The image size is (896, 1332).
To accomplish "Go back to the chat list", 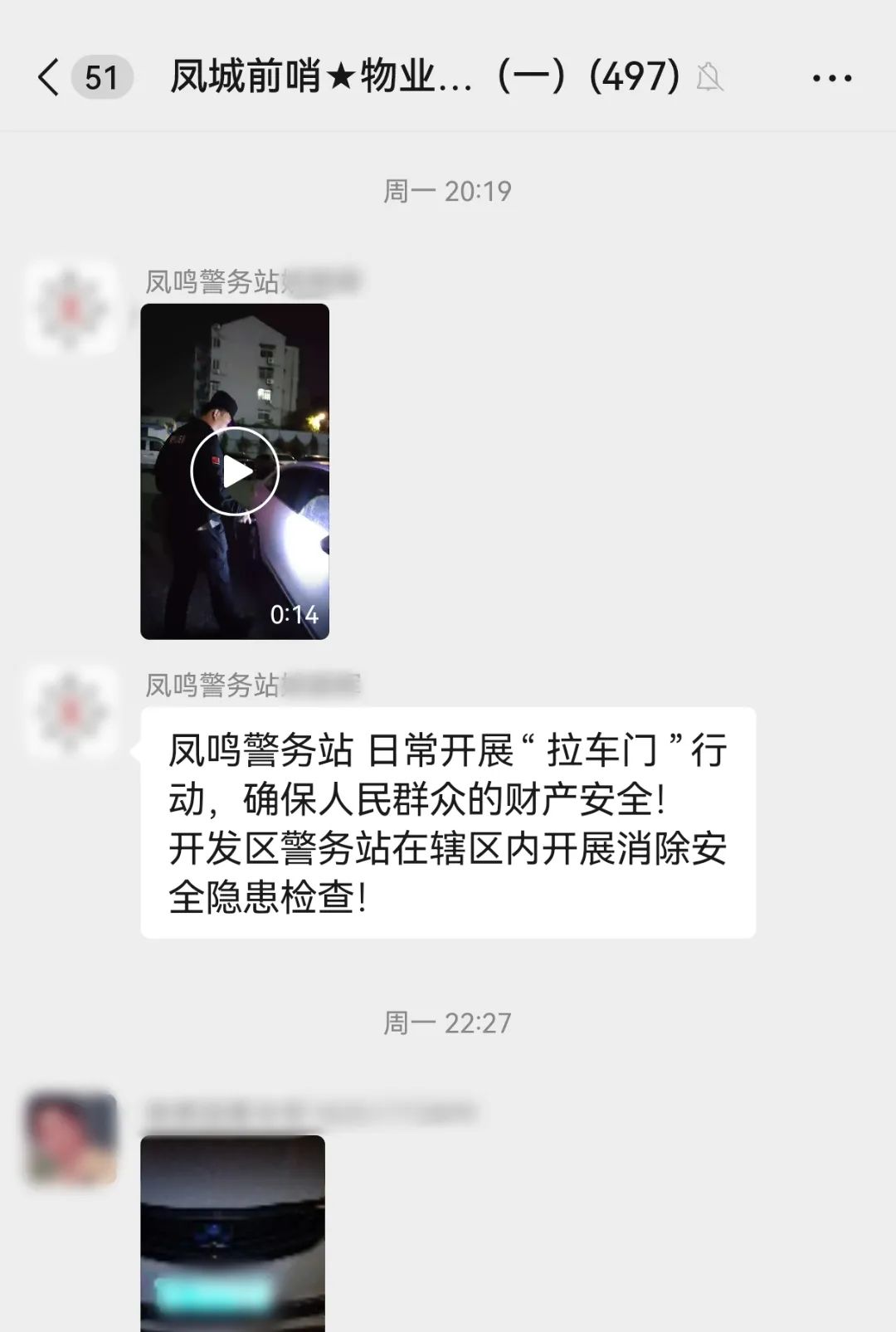I will click(50, 78).
